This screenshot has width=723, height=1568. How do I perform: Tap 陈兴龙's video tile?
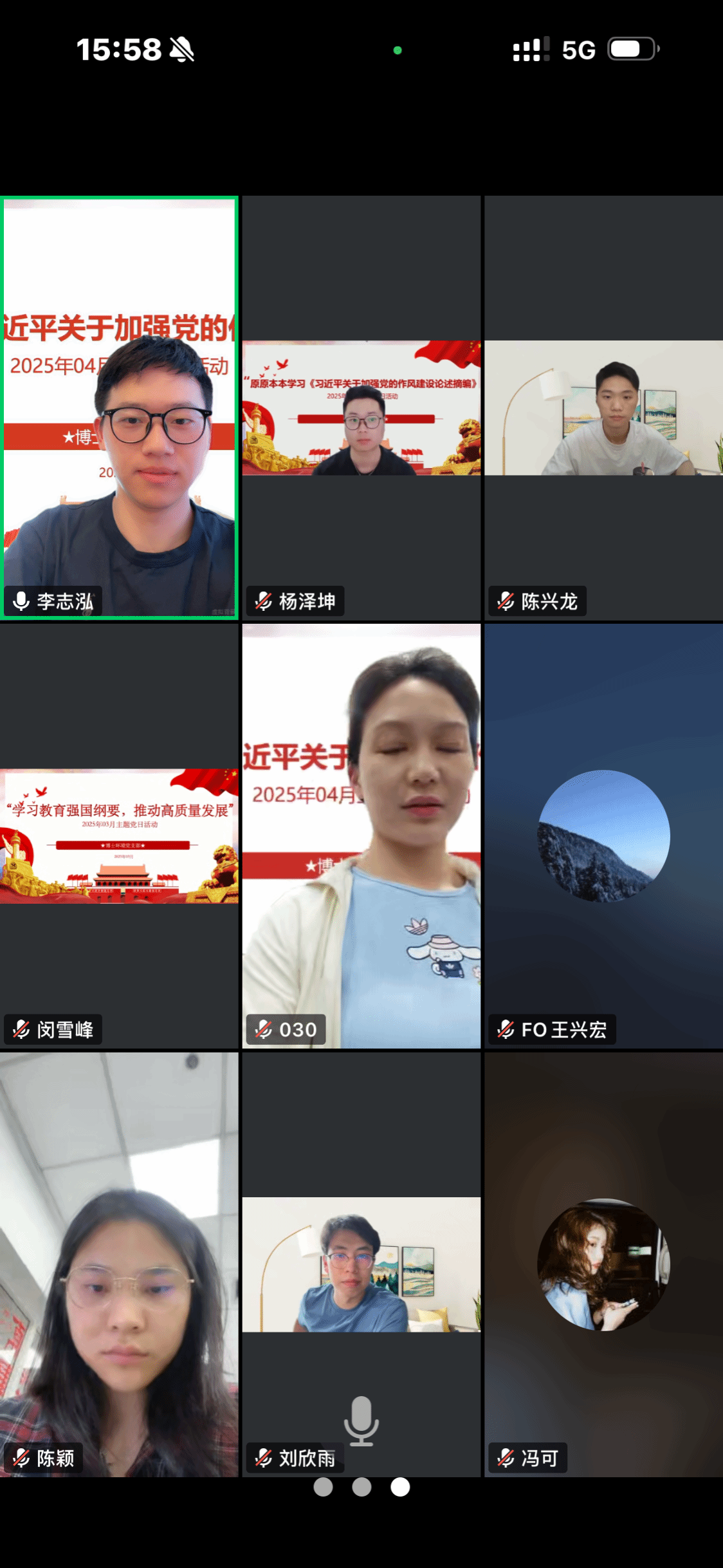tap(603, 408)
